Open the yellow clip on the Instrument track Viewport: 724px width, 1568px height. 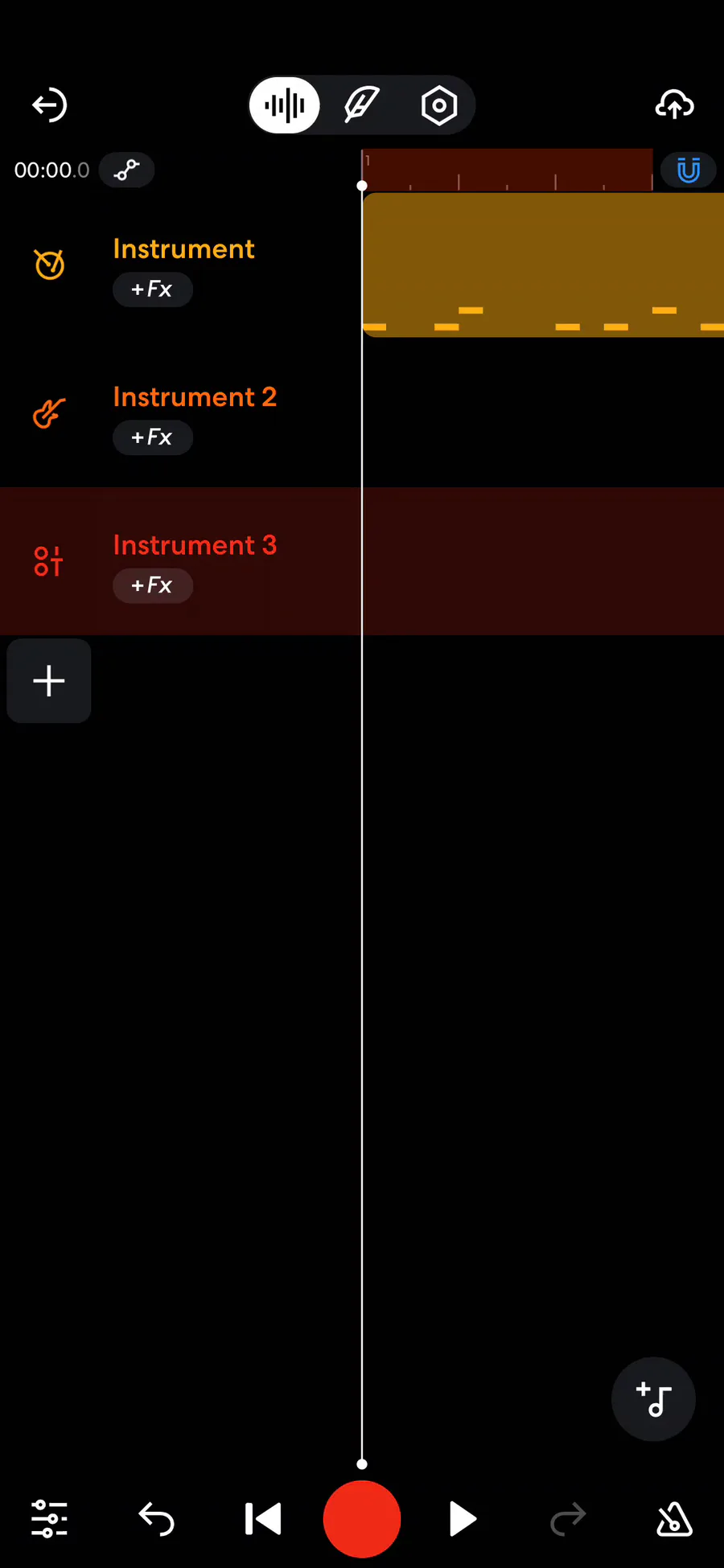coord(544,265)
